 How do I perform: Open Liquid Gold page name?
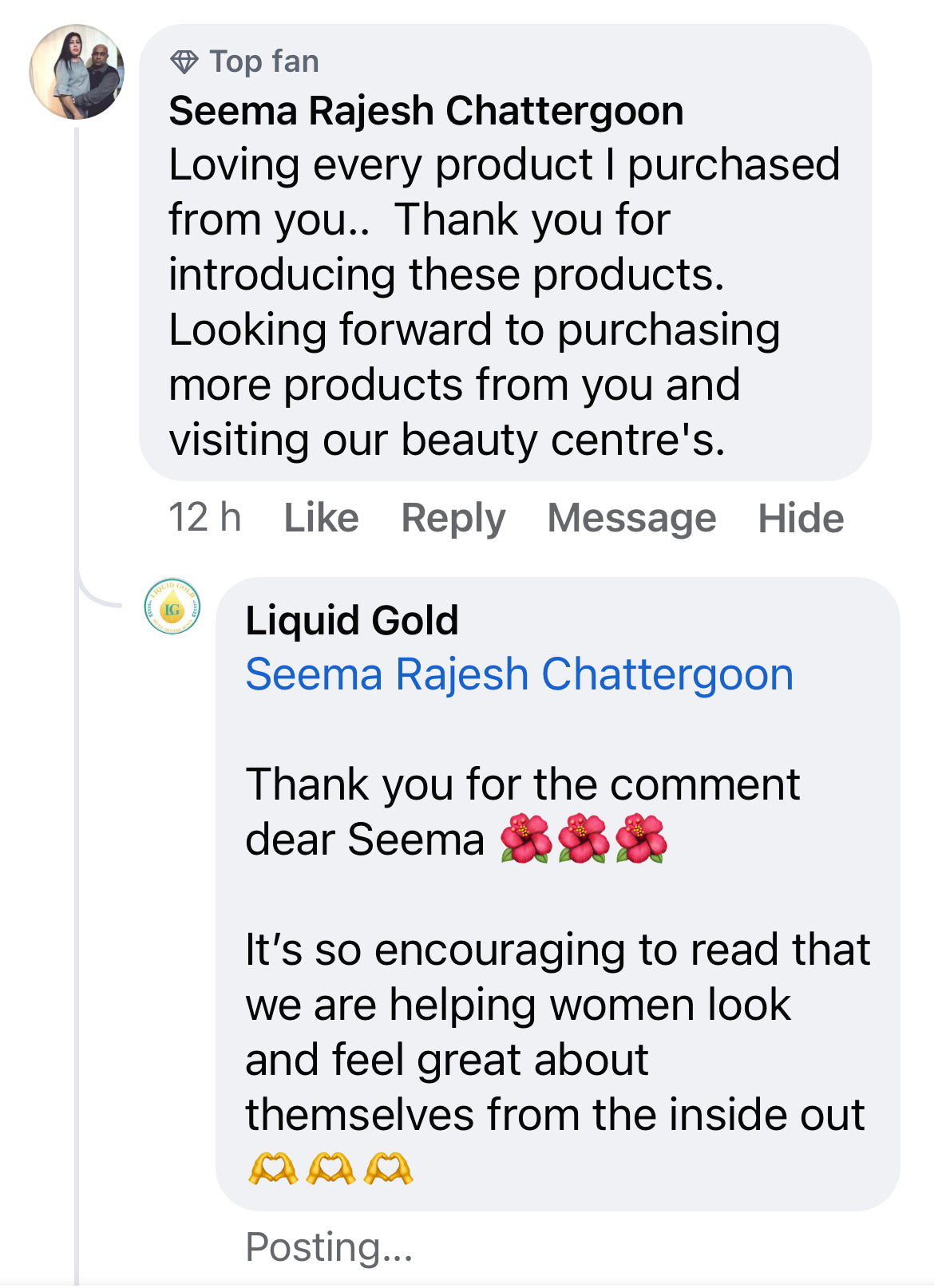pos(351,620)
